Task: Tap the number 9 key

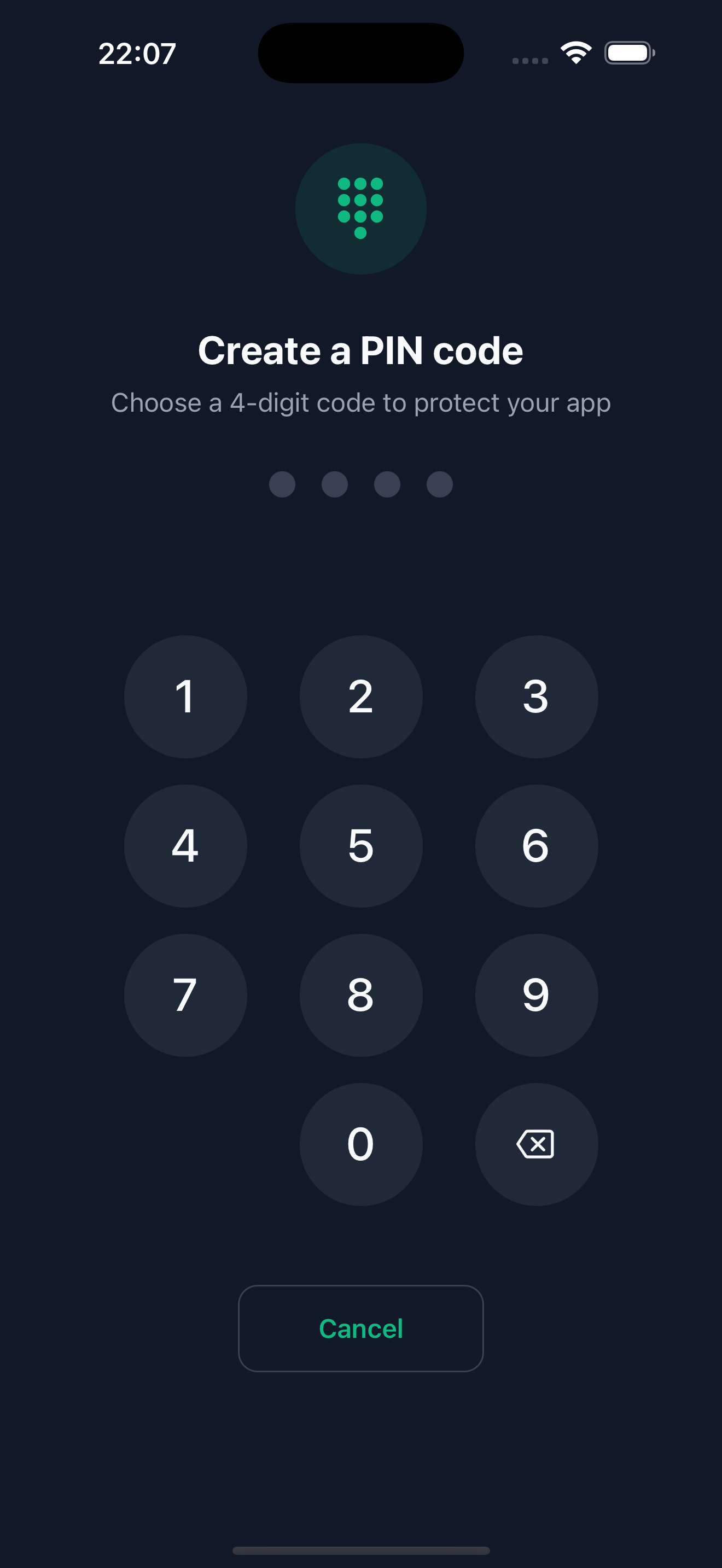Action: [x=537, y=994]
